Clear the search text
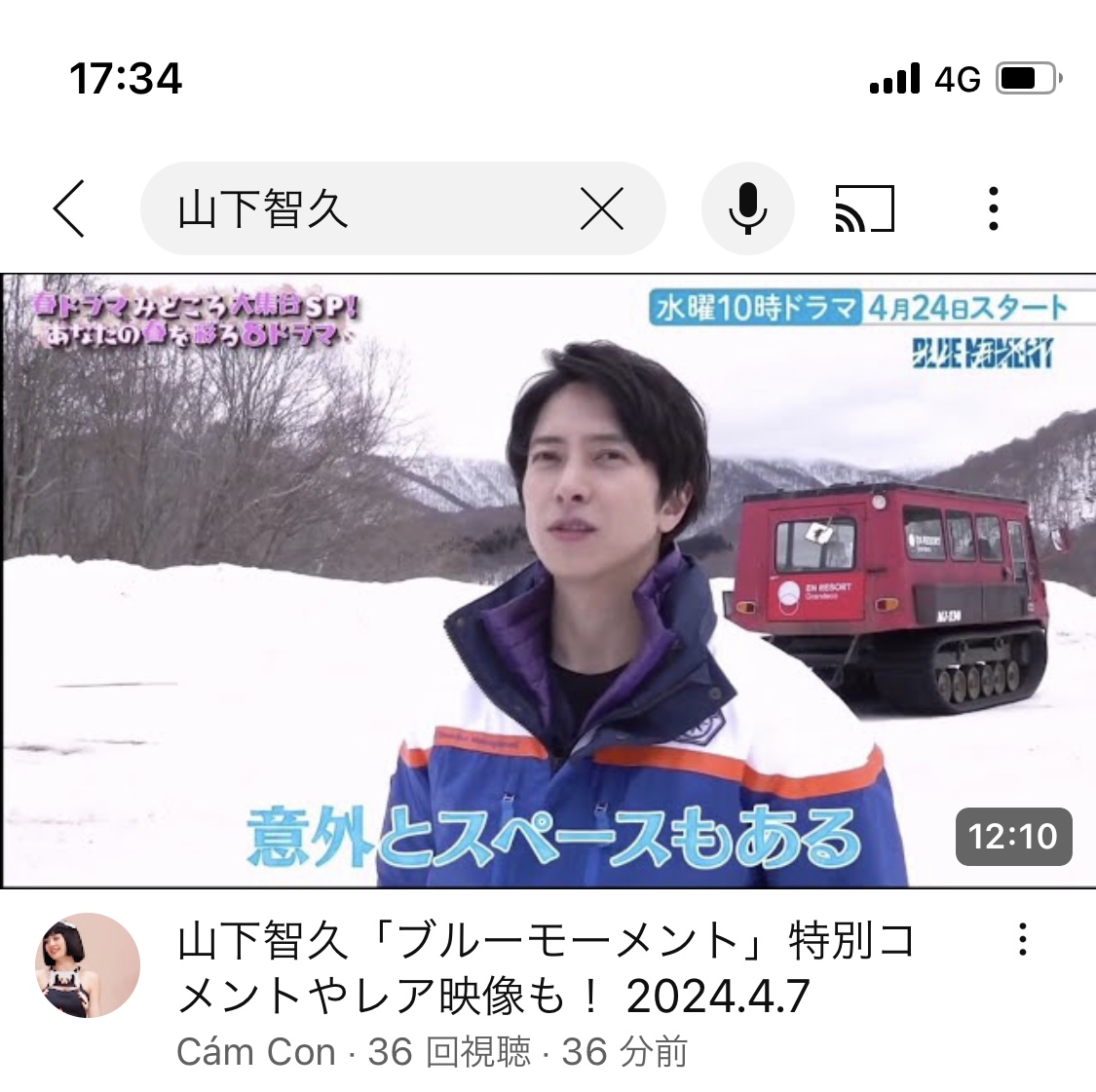Screen dimensions: 1096x1092 click(x=601, y=208)
